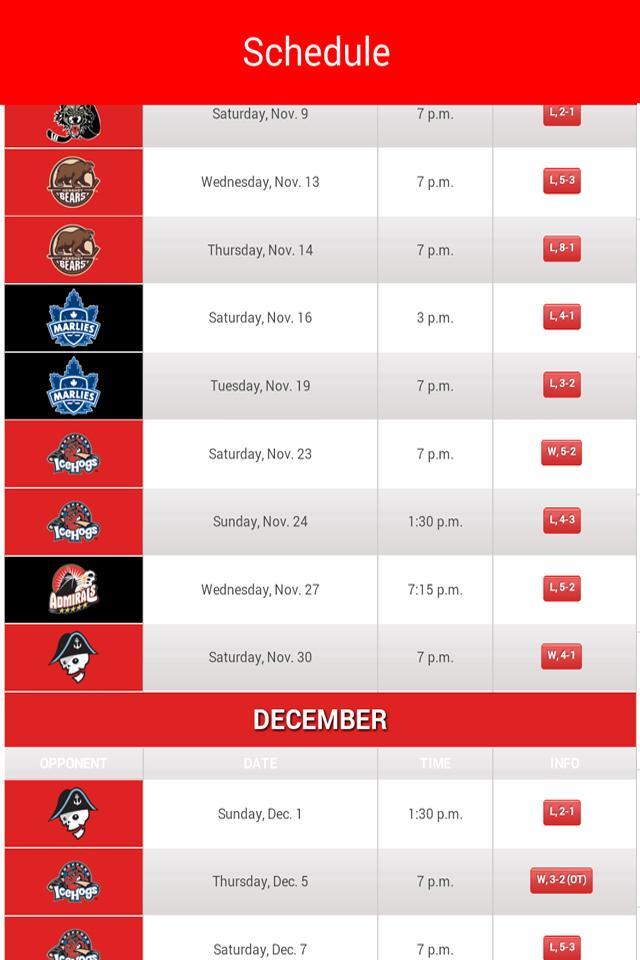Tap the L, 8-1 result for Nov. 14

(562, 248)
